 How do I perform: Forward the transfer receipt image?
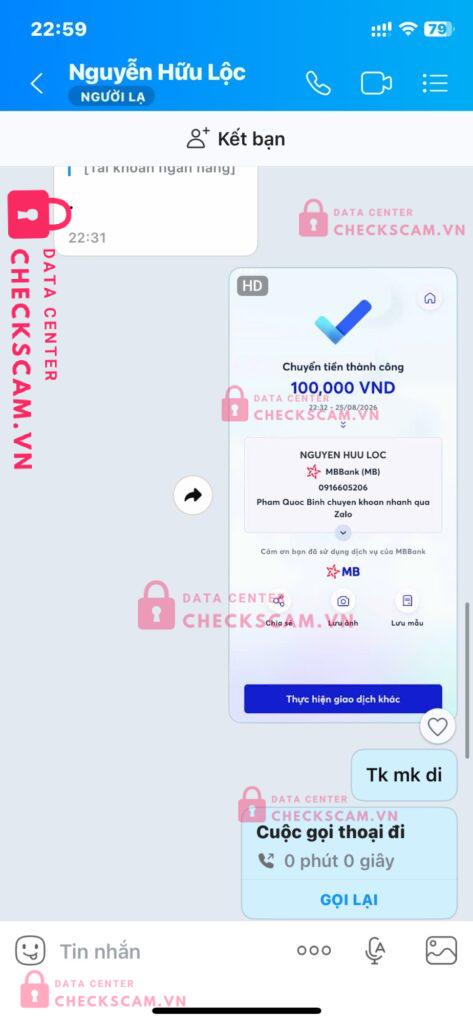pyautogui.click(x=193, y=496)
